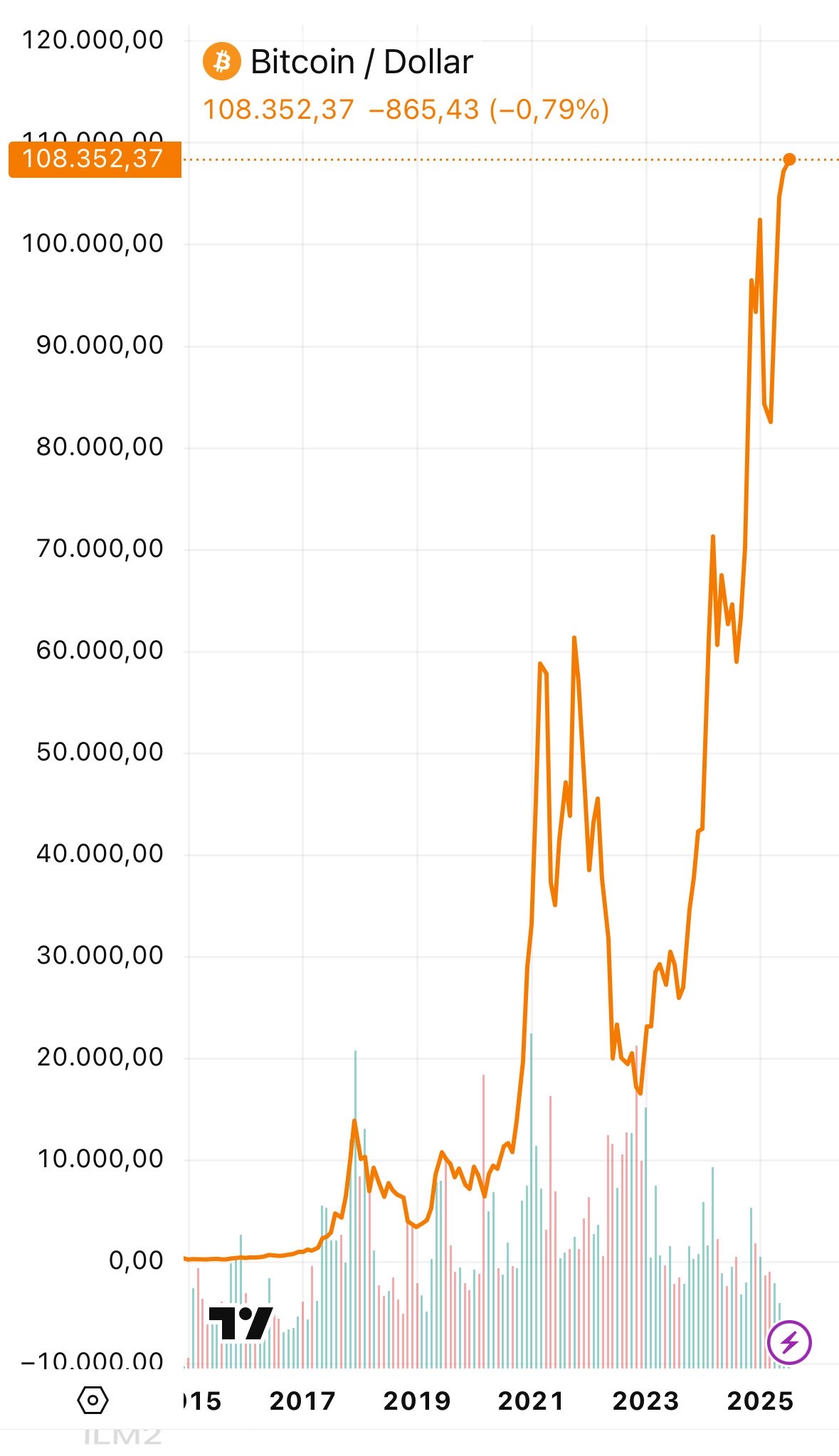Select the latest price data point dot

click(789, 160)
